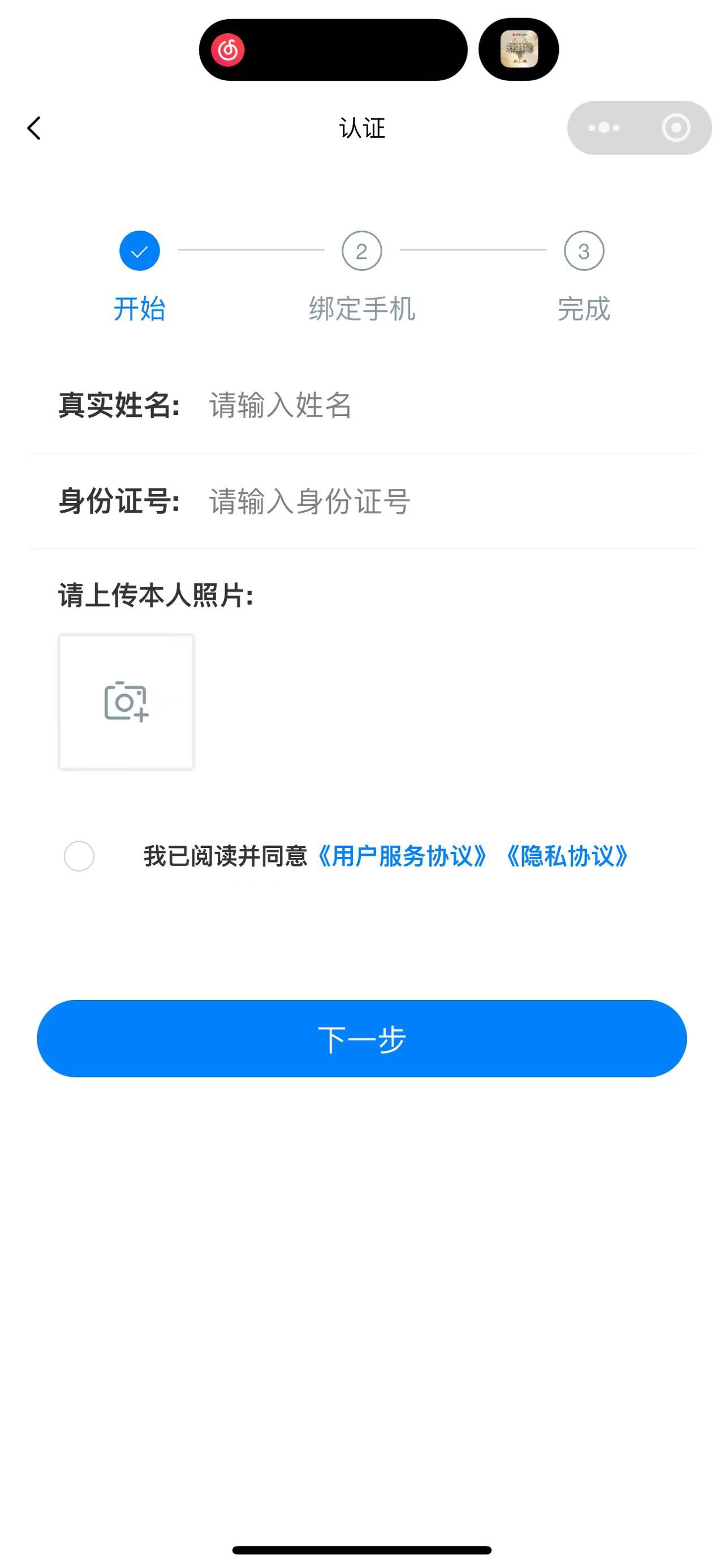
Task: Check the 我已阅读并同意 agreement circle
Action: (79, 856)
